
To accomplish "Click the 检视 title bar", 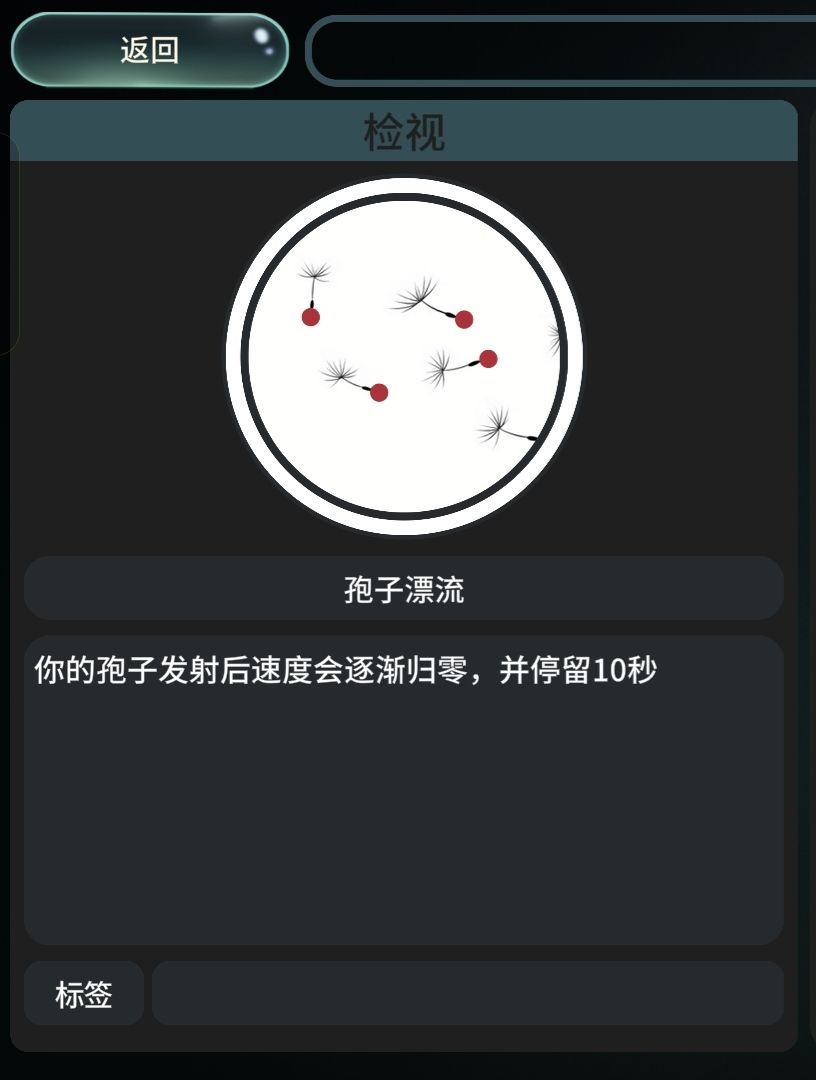I will (x=404, y=131).
